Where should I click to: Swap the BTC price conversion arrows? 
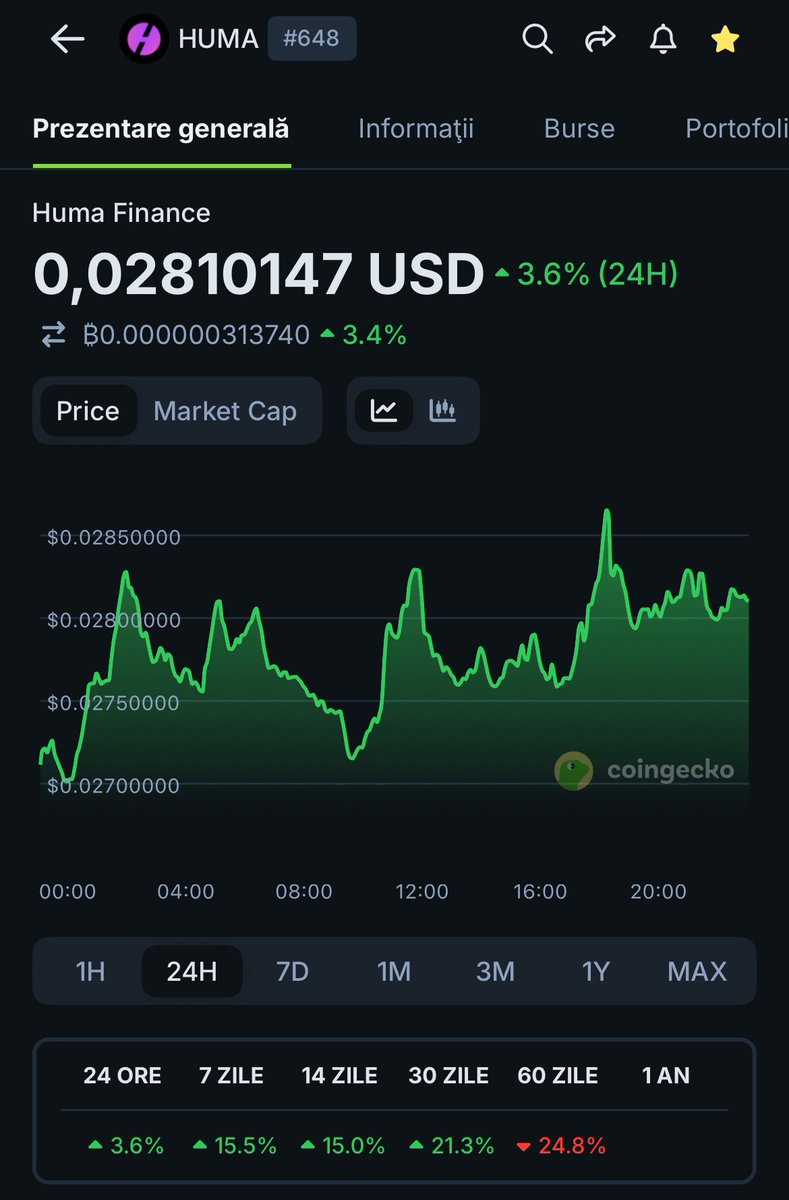pos(53,336)
